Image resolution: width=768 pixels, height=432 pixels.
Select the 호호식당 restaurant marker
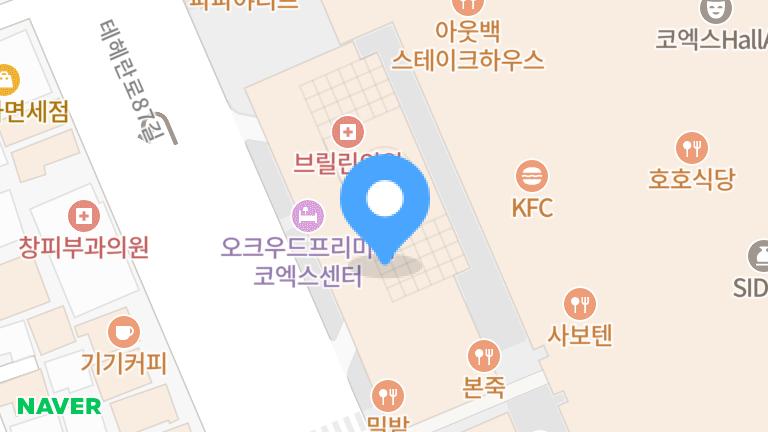(691, 151)
